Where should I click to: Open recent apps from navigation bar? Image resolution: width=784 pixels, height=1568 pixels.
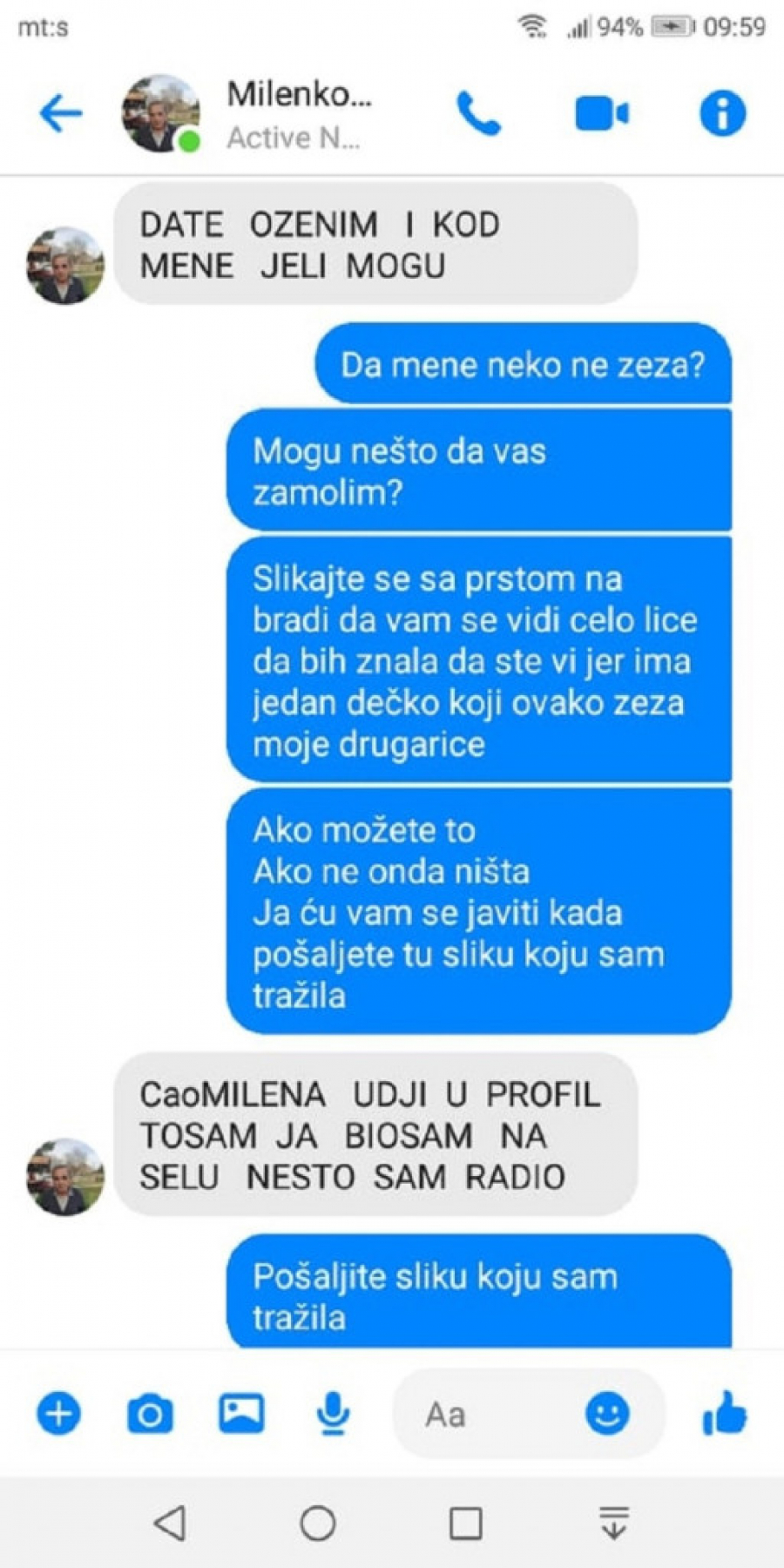pos(466,1524)
